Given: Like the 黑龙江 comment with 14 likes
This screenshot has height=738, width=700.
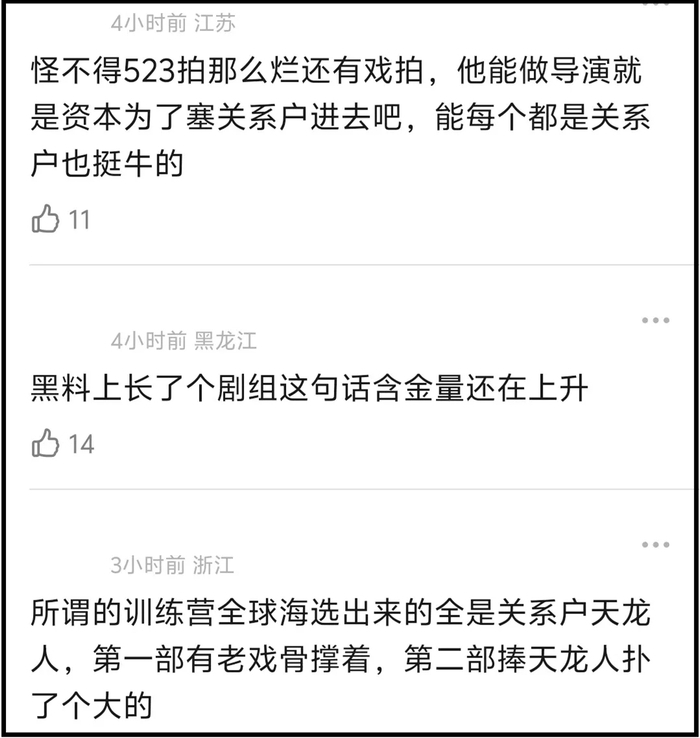Looking at the screenshot, I should pyautogui.click(x=46, y=444).
